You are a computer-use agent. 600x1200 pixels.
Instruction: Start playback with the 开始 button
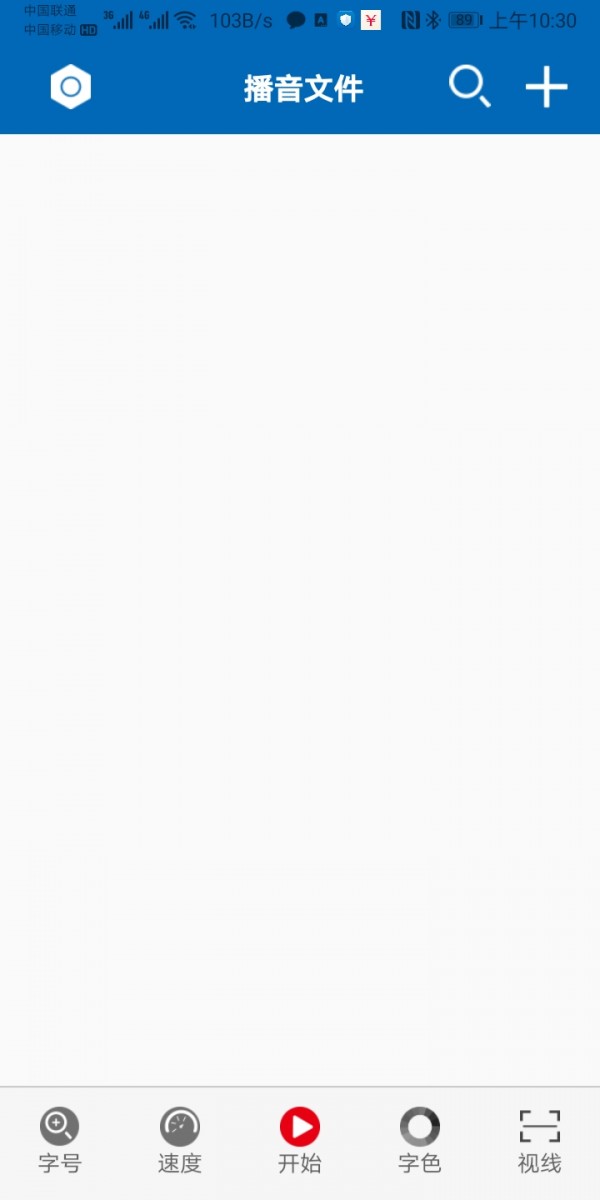300,1140
